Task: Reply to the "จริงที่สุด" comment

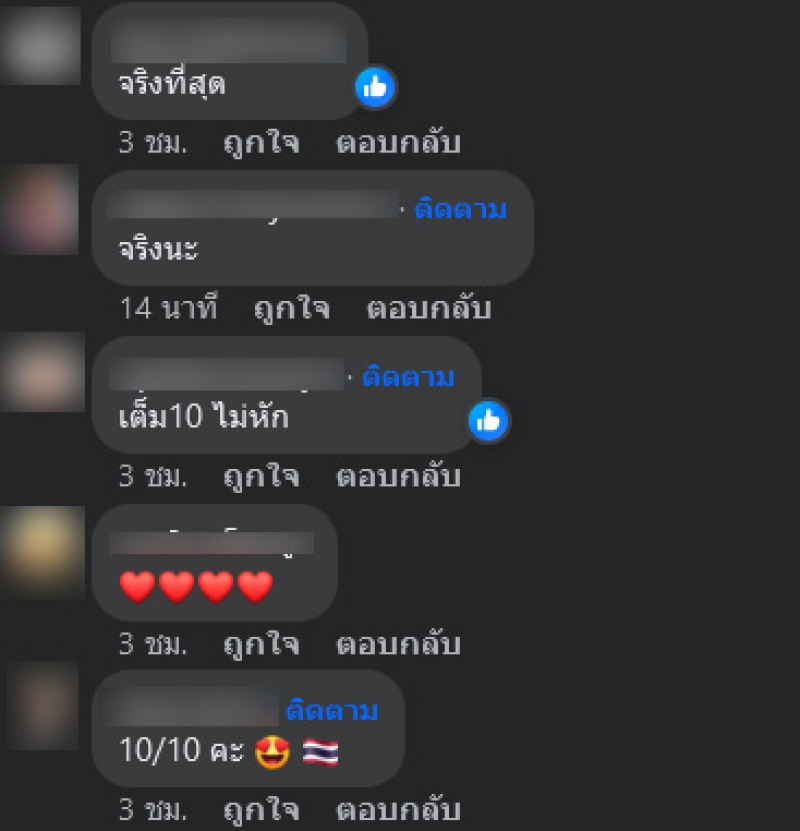Action: point(398,143)
